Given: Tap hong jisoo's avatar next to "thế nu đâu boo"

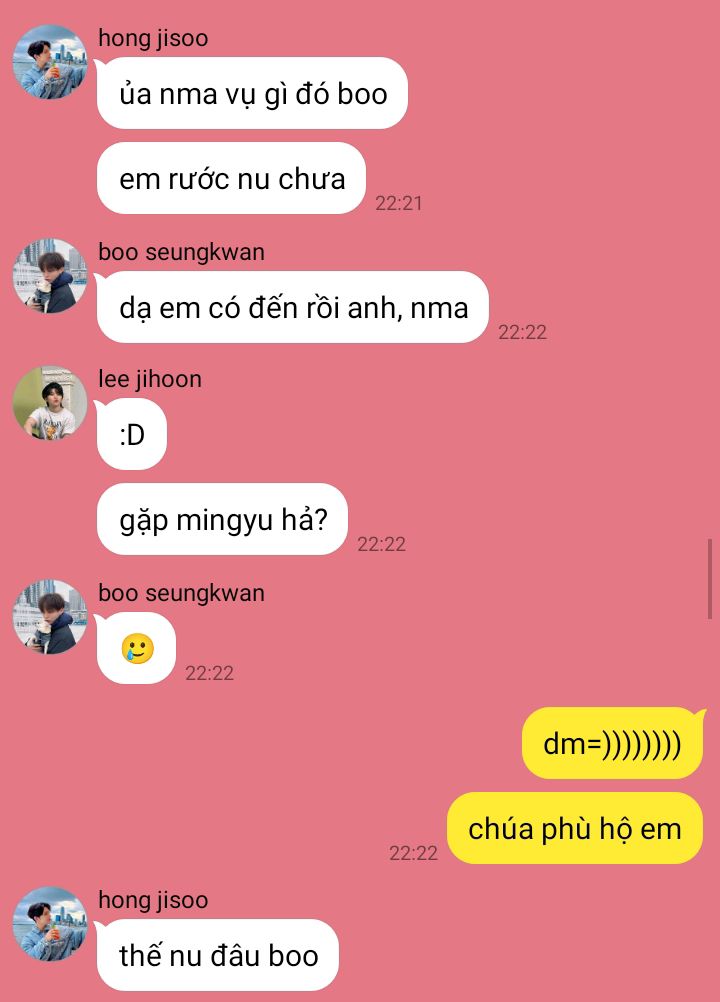Looking at the screenshot, I should pos(49,924).
